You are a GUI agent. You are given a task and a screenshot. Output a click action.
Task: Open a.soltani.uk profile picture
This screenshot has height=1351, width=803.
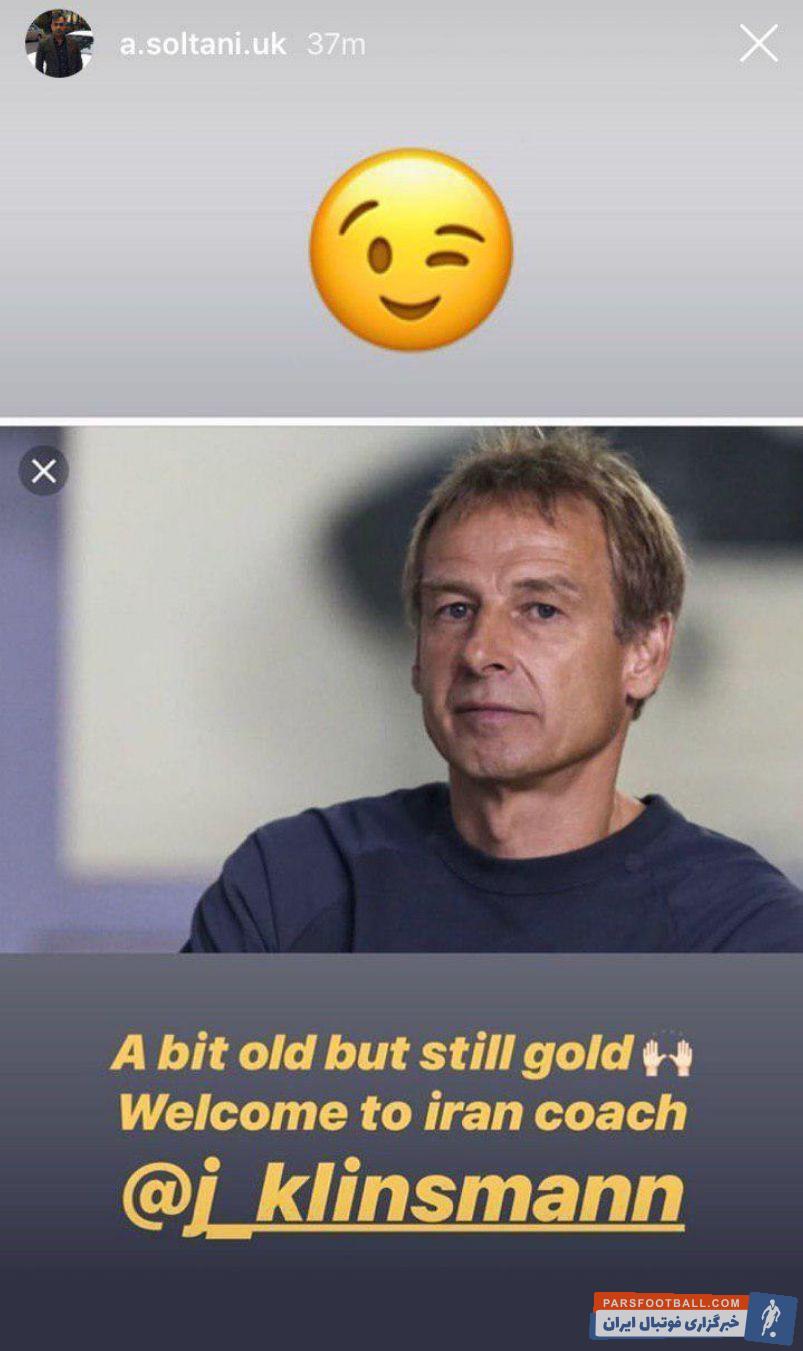59,44
